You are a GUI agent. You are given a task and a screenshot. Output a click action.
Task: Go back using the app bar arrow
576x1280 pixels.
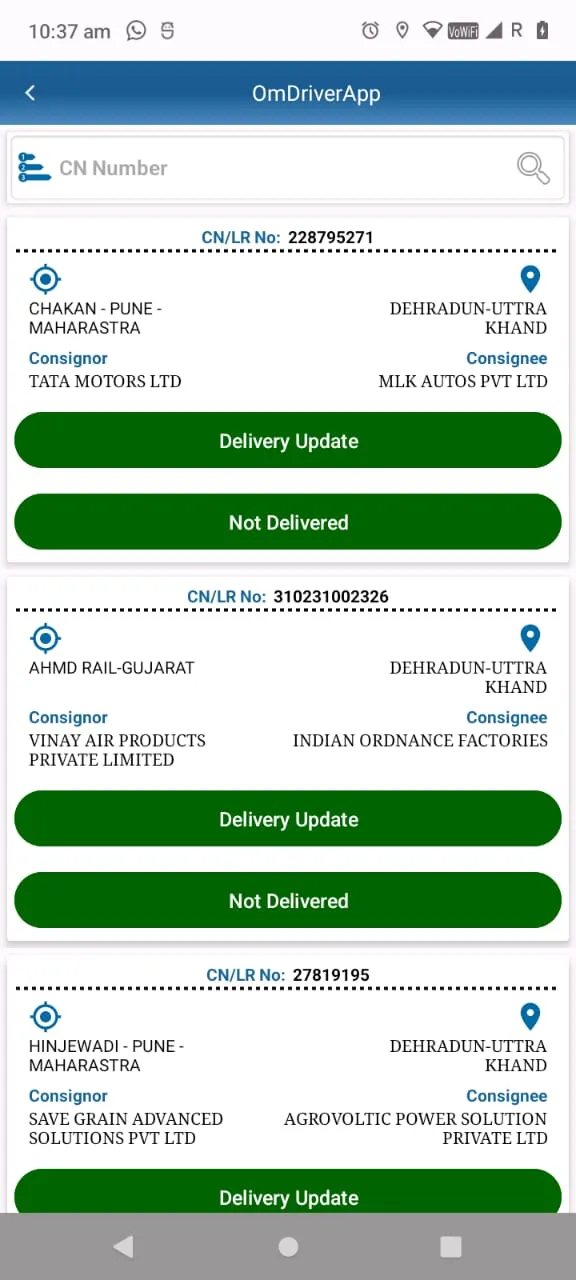(x=30, y=93)
